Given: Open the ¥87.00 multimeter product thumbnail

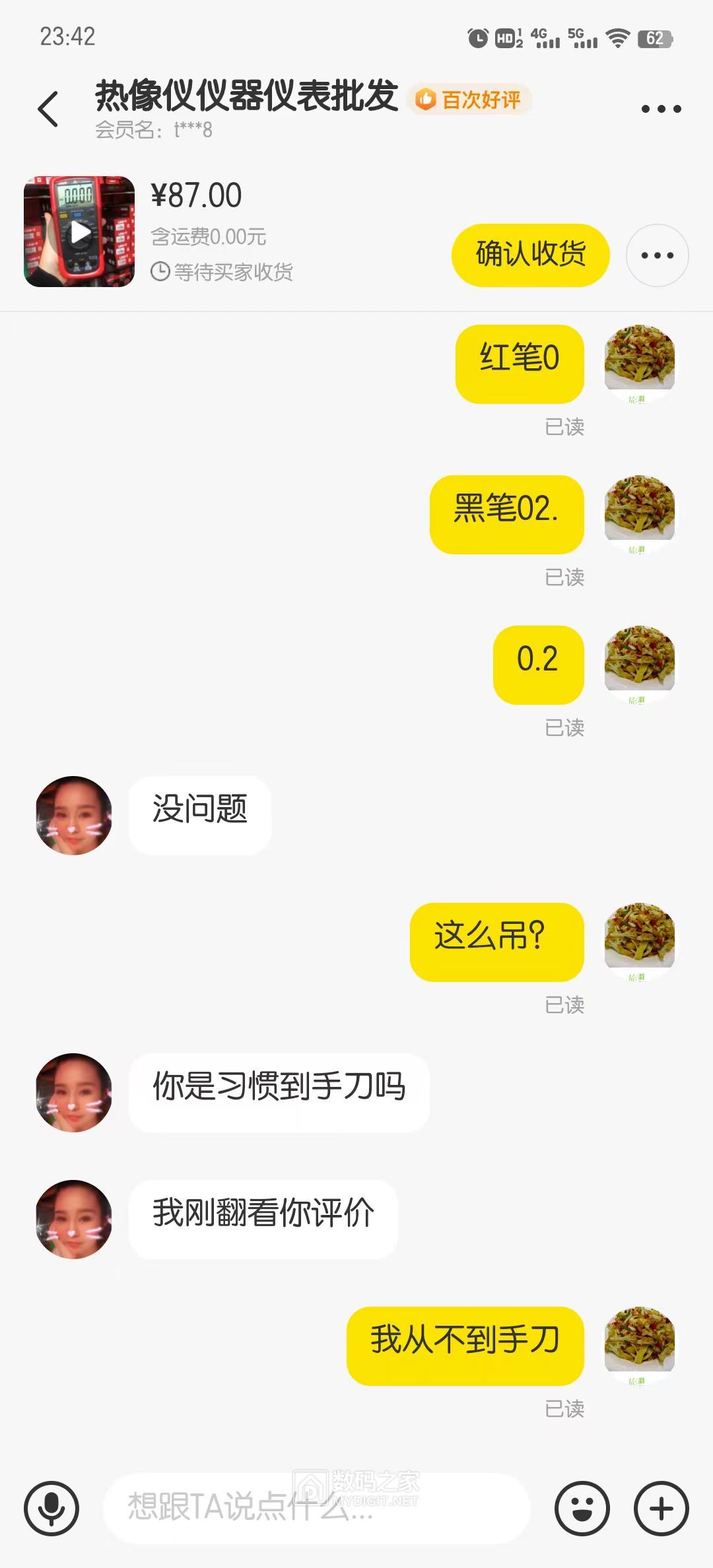Looking at the screenshot, I should (79, 232).
